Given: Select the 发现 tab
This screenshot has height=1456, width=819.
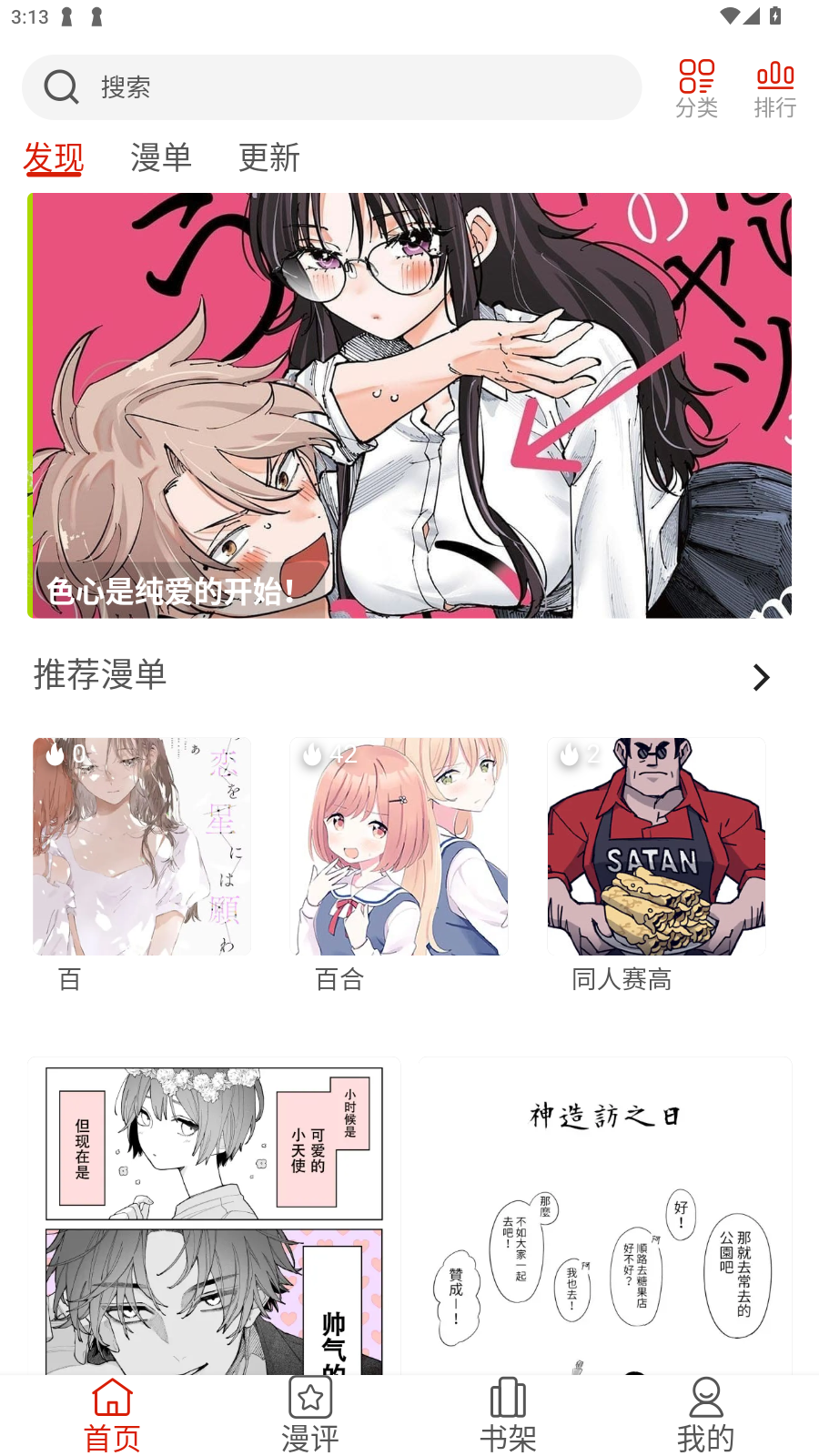Looking at the screenshot, I should (54, 157).
